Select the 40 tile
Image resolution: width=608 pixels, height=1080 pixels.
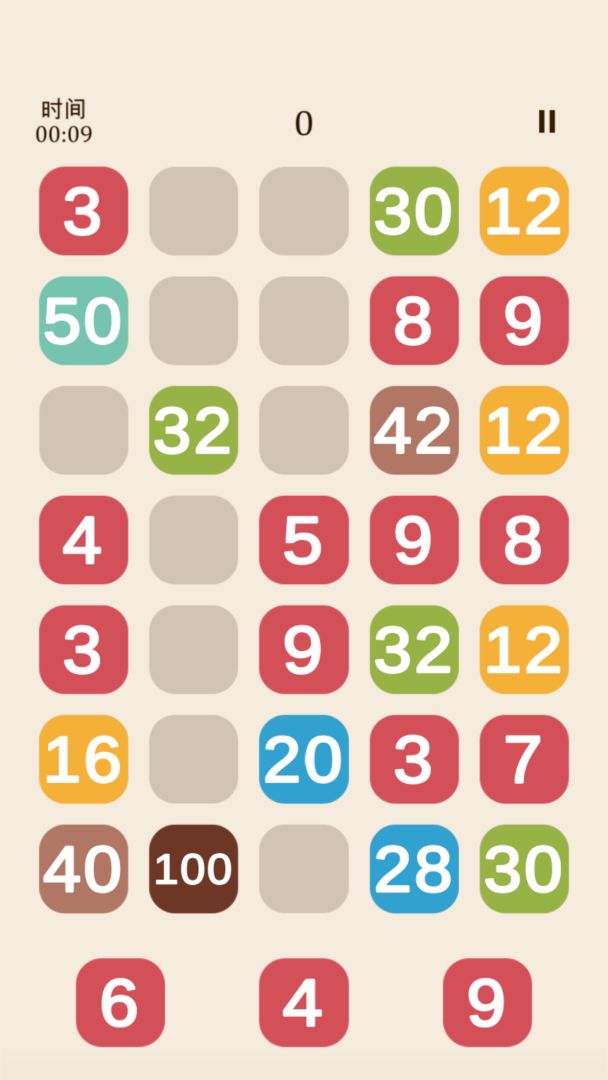83,869
